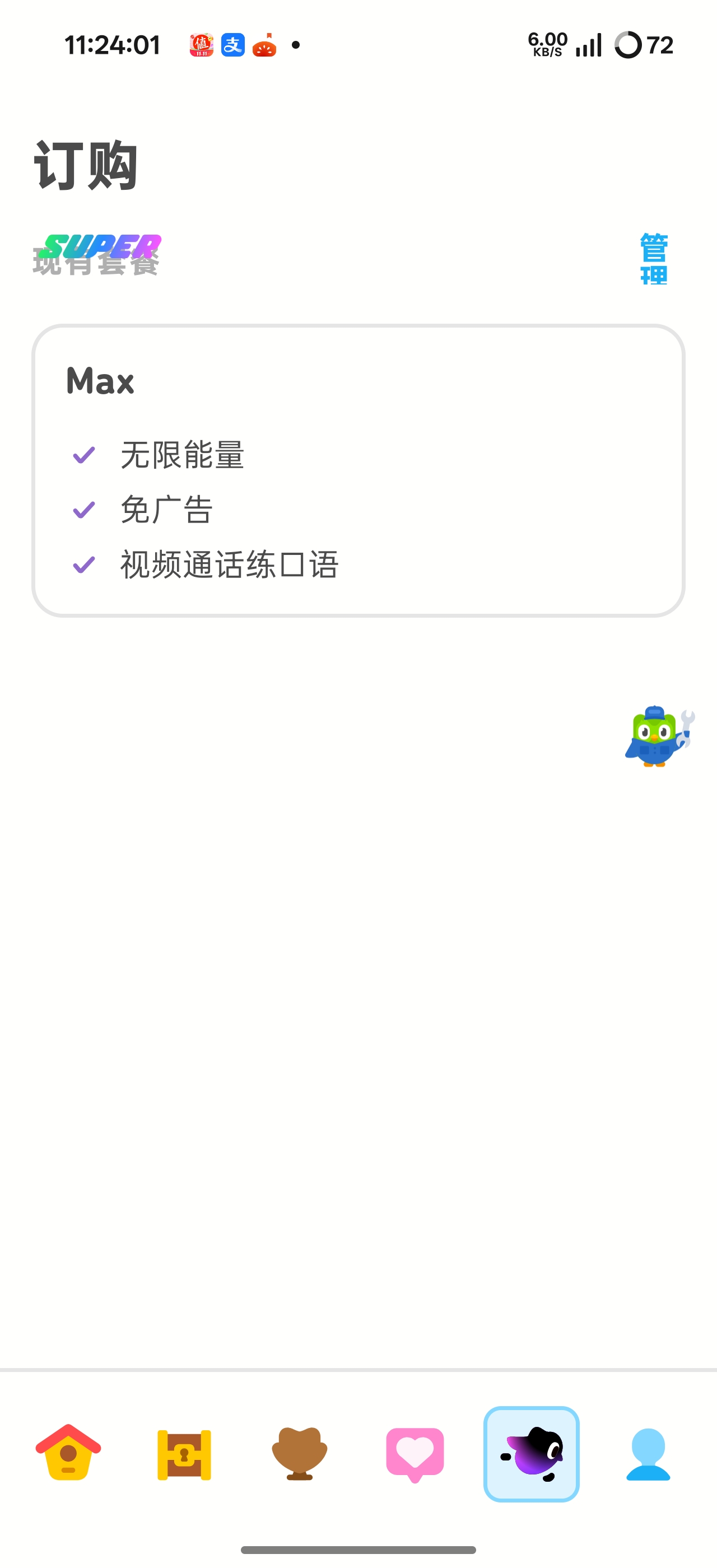Switch to the treasure chest quests tab
Viewport: 717px width, 1568px height.
[184, 1454]
